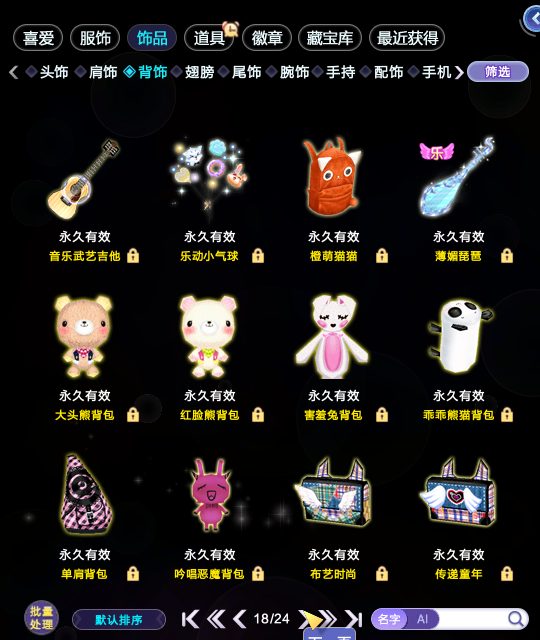The width and height of the screenshot is (540, 640).
Task: Tap the search magnifier icon
Action: pyautogui.click(x=515, y=619)
